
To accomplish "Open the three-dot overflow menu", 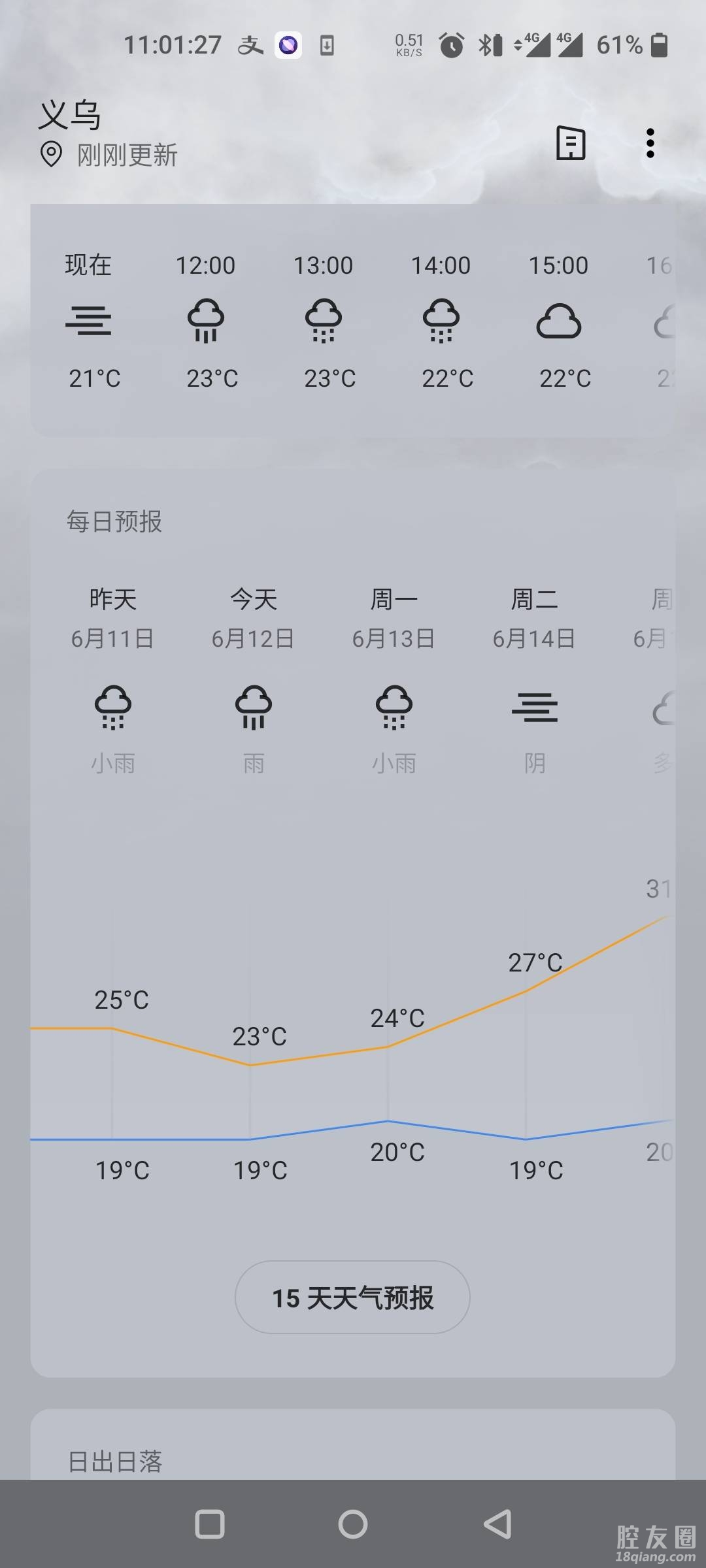I will click(650, 143).
